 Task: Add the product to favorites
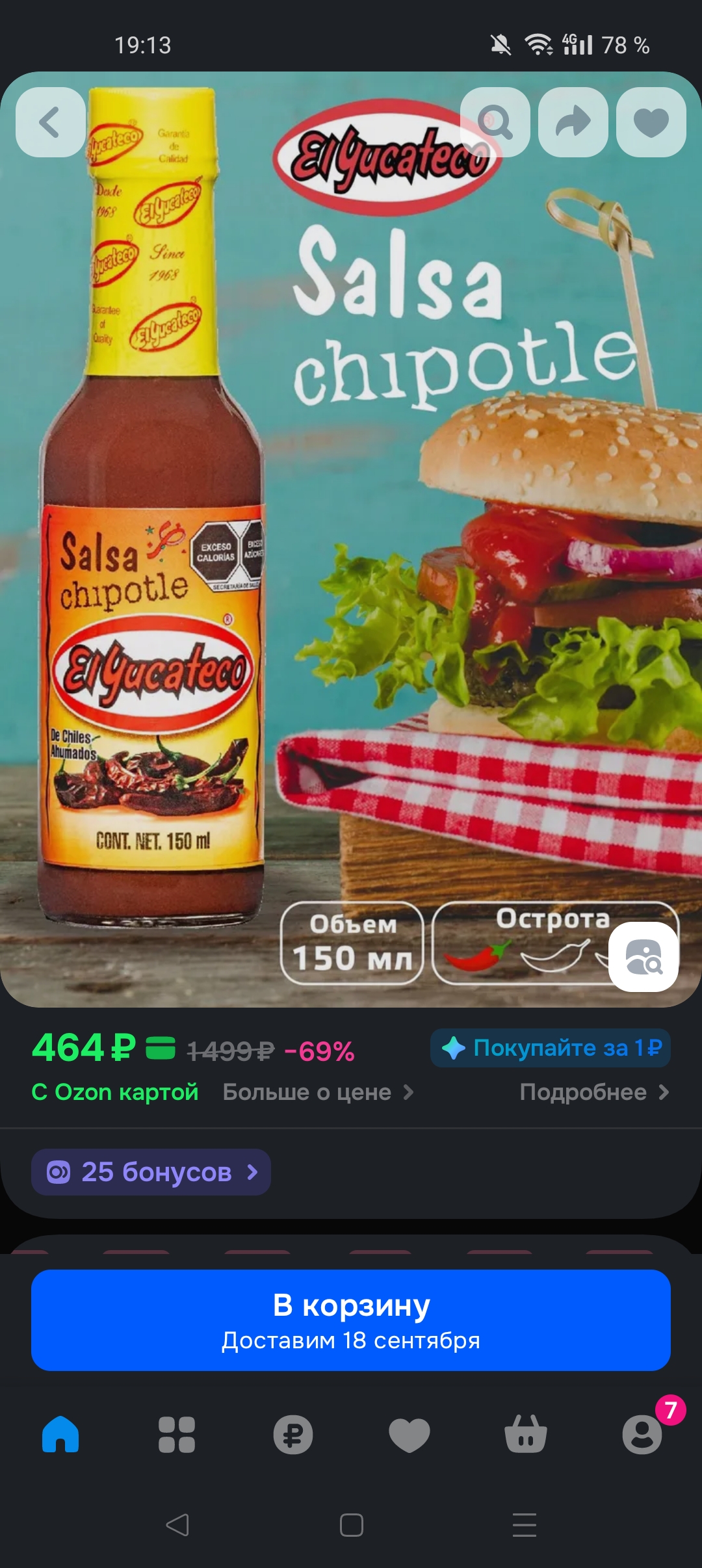coord(651,122)
